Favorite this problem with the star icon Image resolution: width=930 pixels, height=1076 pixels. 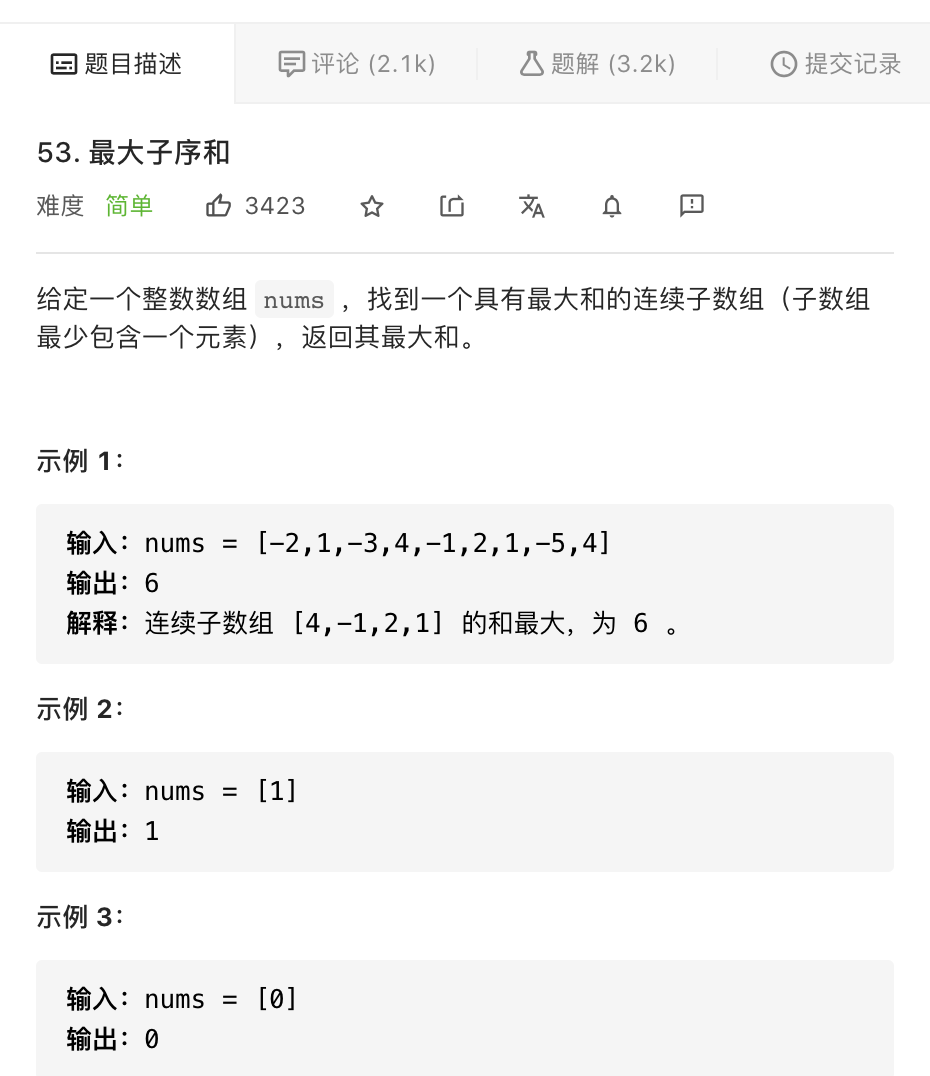point(372,206)
